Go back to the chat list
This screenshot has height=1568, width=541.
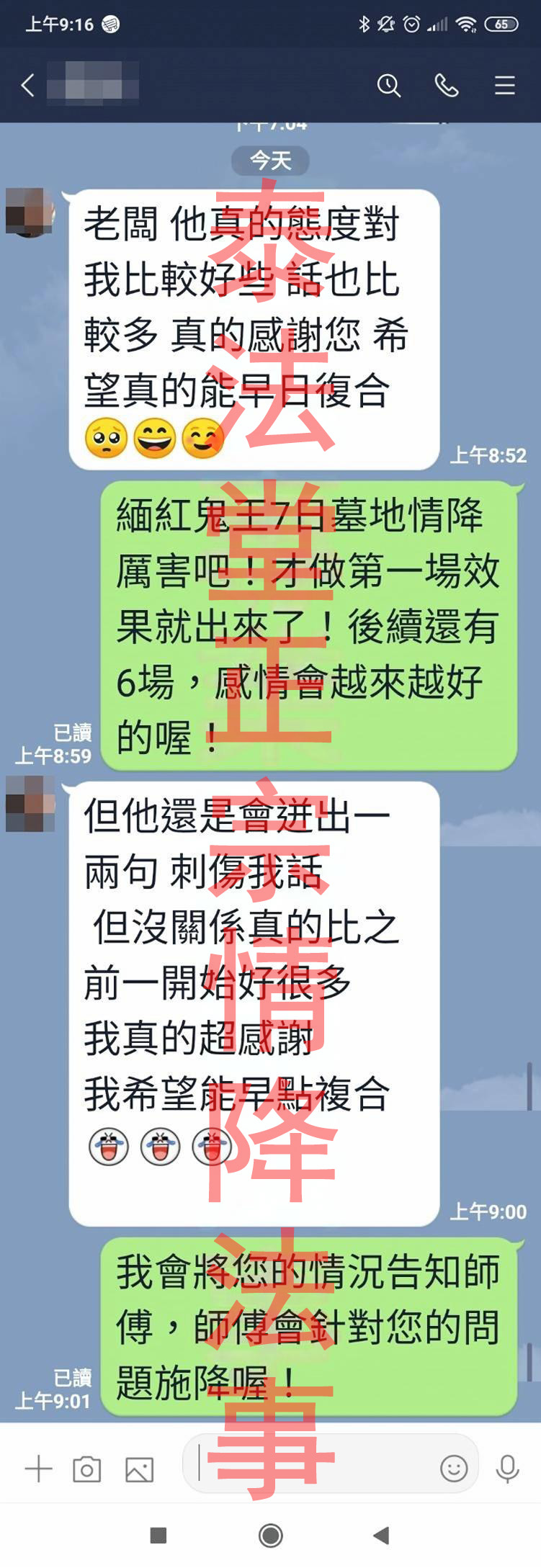pyautogui.click(x=27, y=86)
